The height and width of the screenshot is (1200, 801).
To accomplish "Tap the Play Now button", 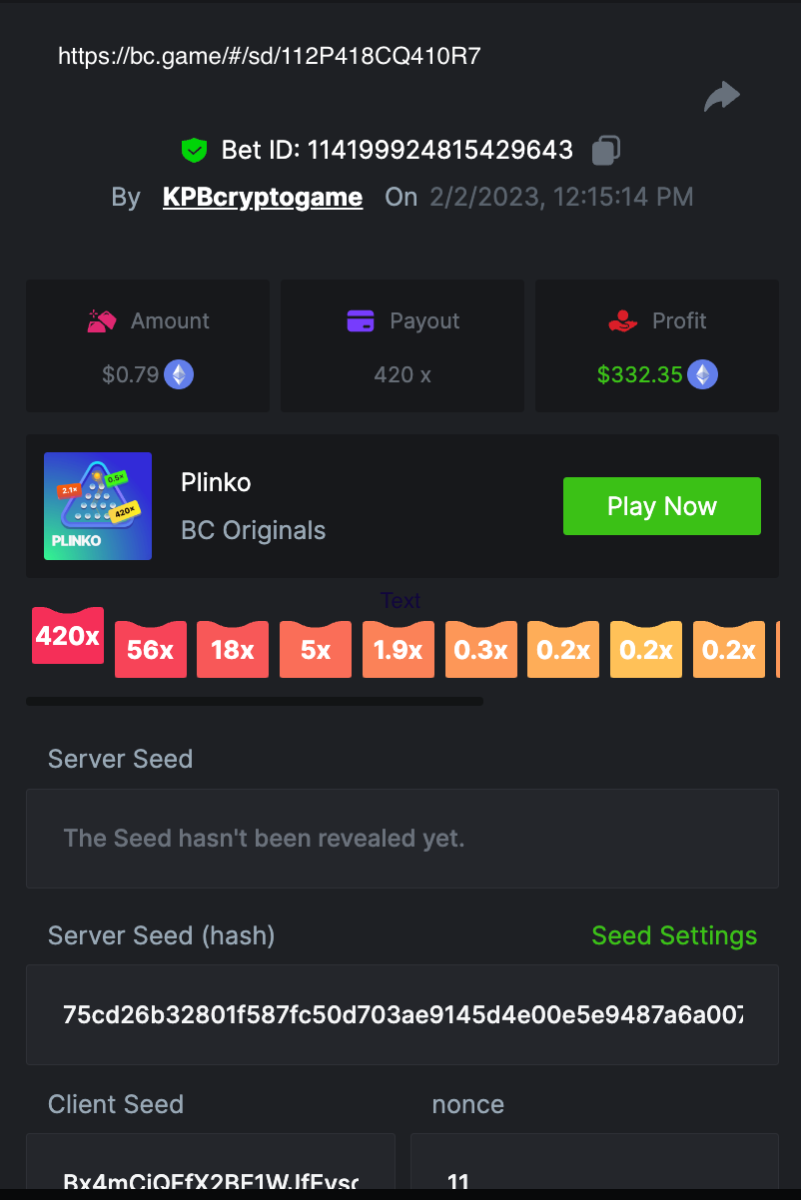I will [661, 506].
